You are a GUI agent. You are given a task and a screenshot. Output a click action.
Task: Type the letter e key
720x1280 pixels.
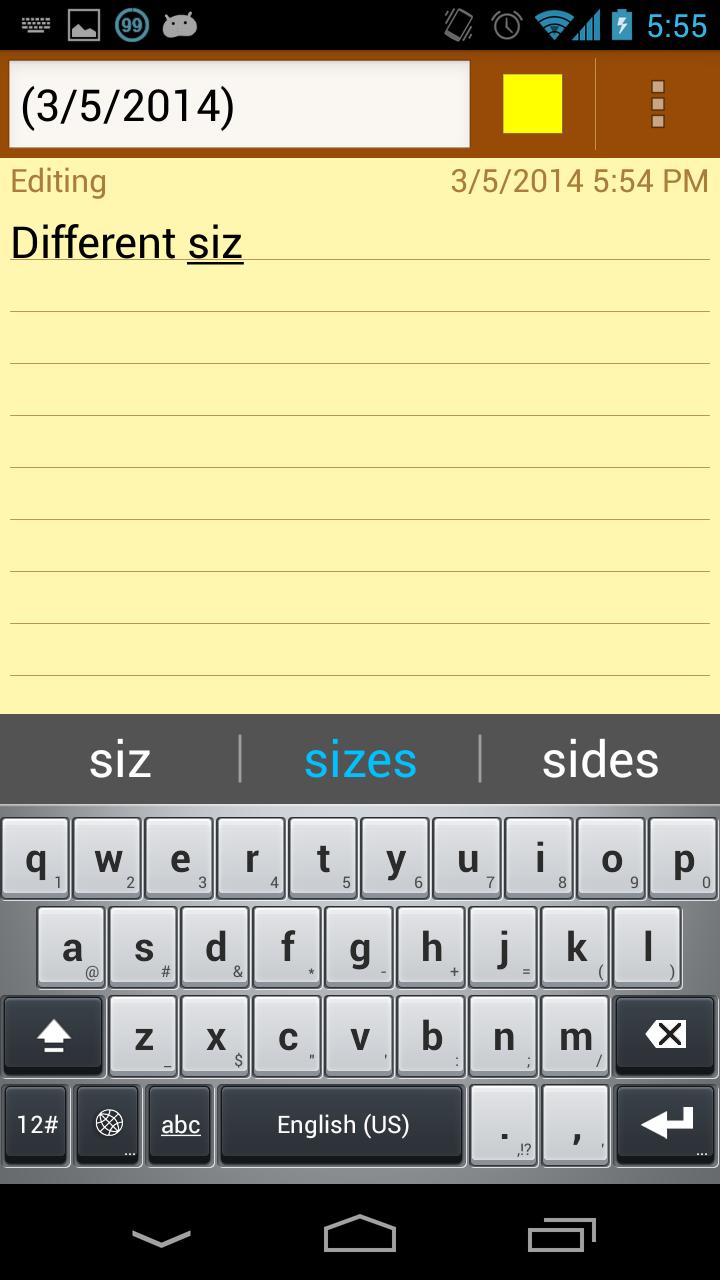pos(180,858)
